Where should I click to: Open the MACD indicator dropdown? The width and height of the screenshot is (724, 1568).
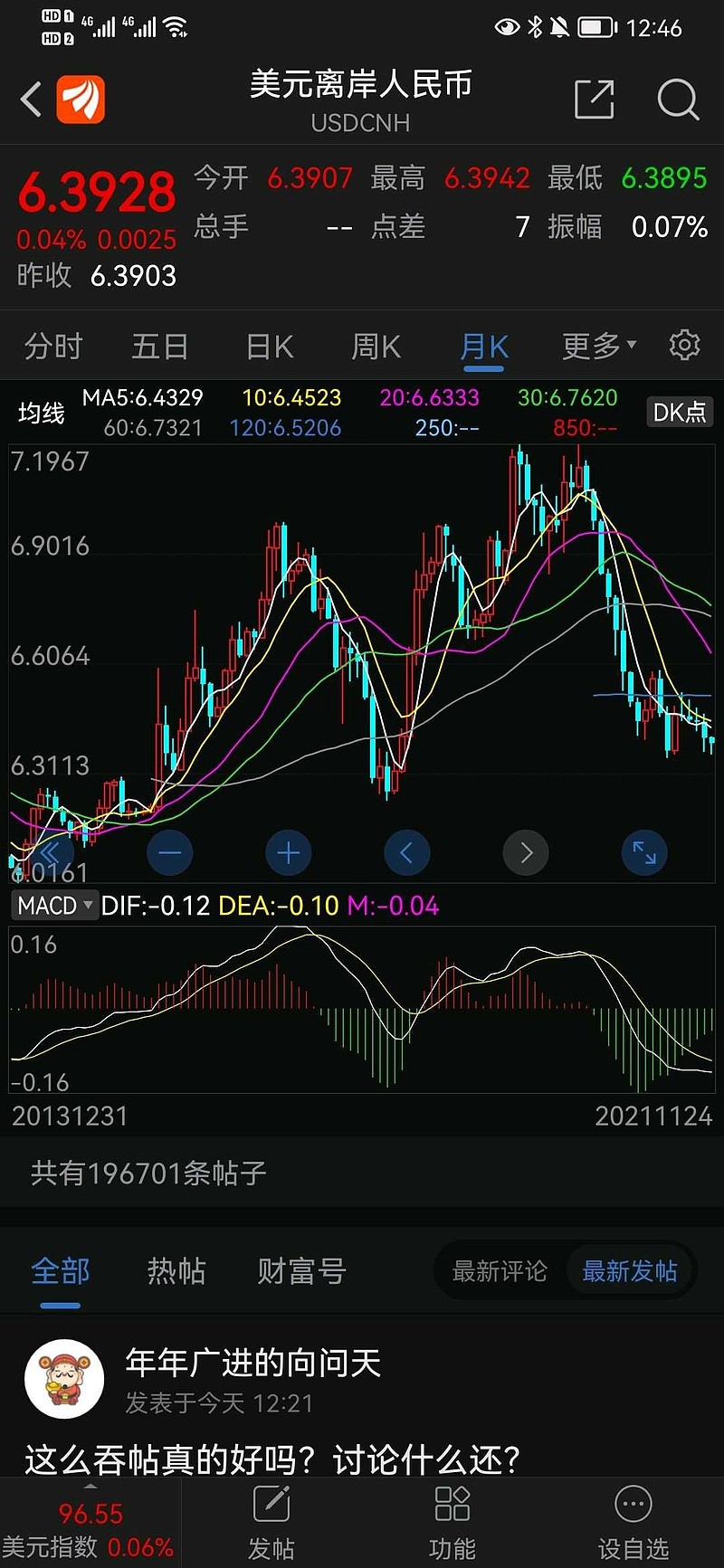[x=54, y=905]
